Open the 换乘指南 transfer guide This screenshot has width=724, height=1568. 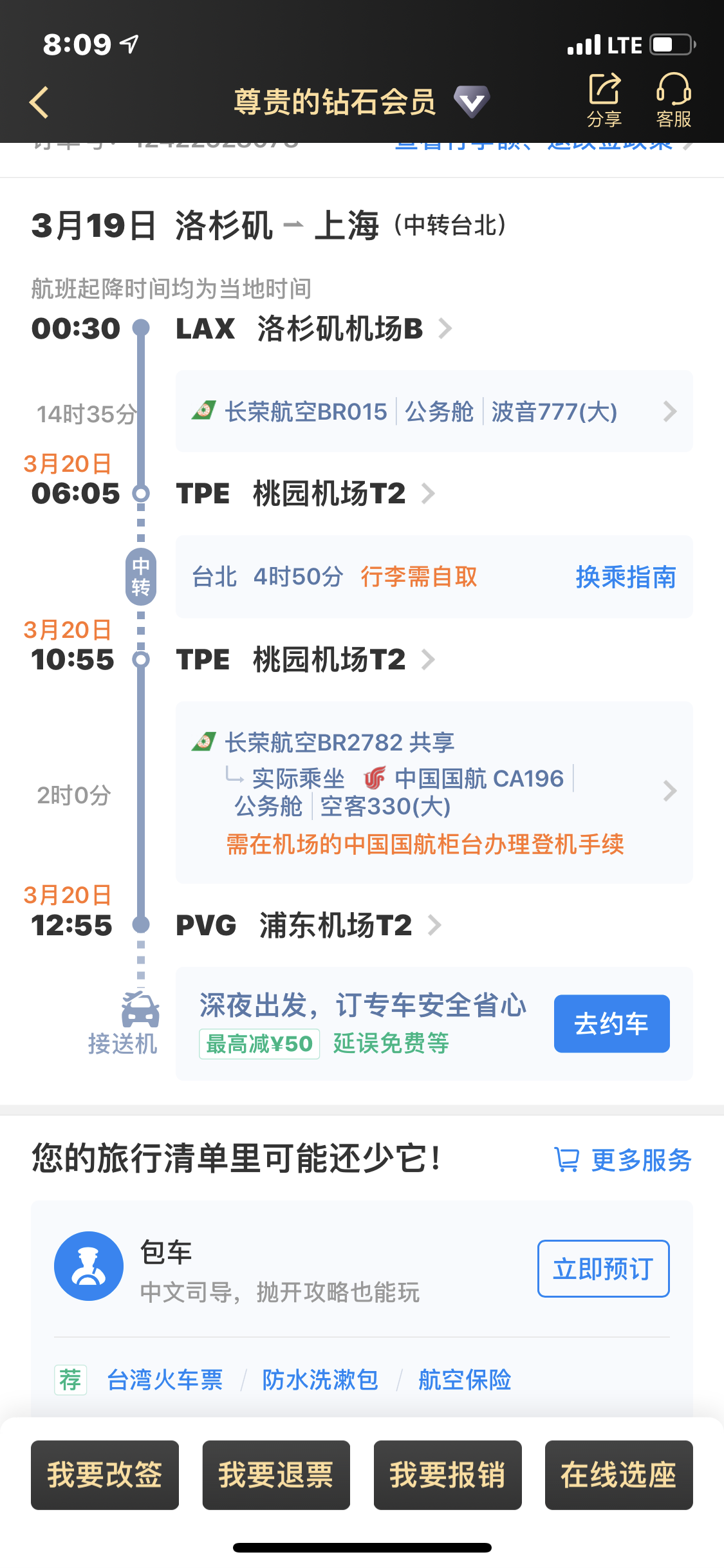tap(625, 577)
